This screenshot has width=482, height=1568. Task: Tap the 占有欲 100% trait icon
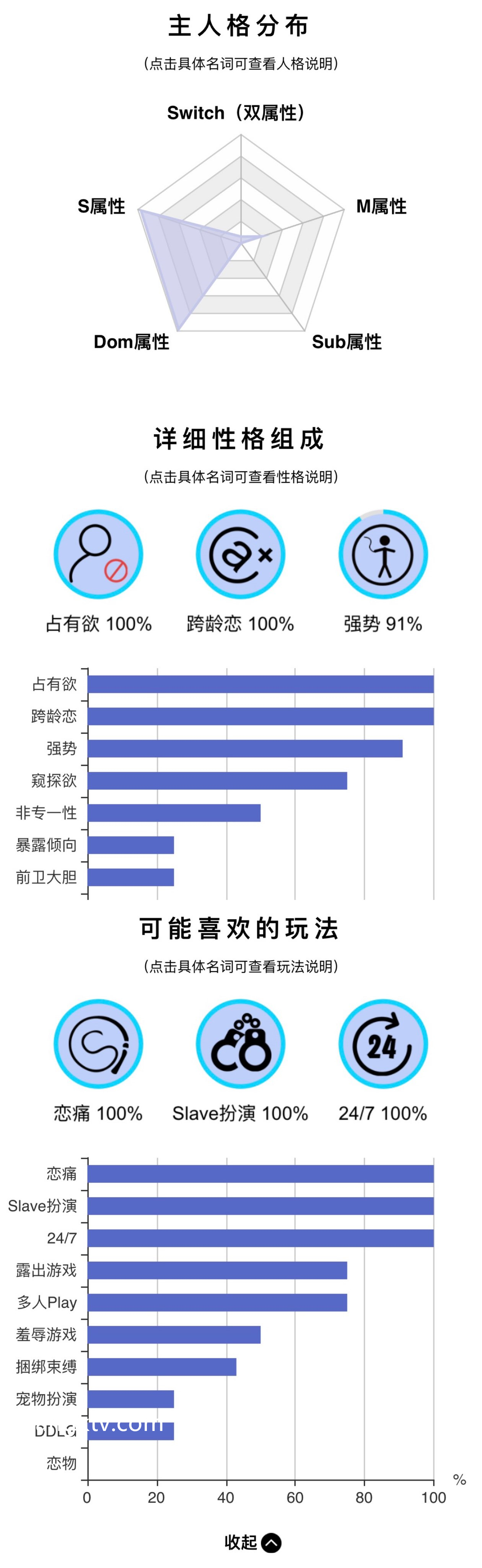point(99,555)
